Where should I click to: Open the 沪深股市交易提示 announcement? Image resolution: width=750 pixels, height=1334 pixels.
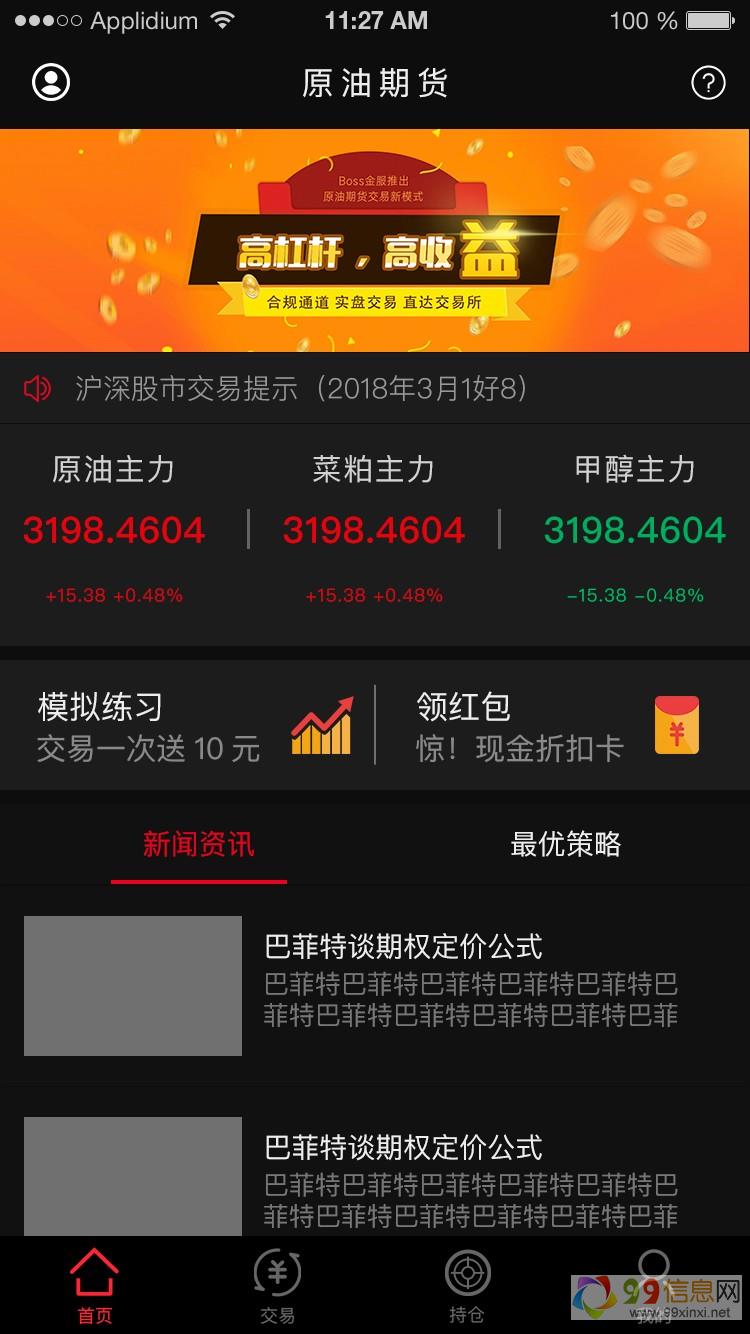[300, 388]
